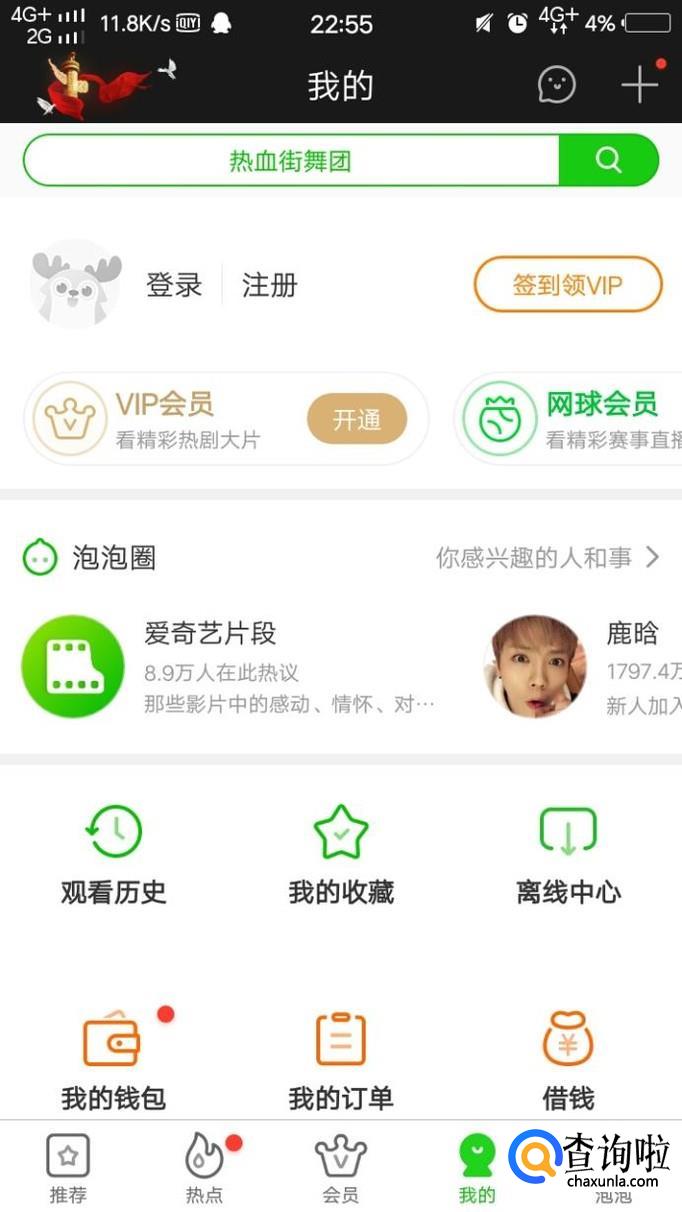Tap the green search button
Screen dimensions: 682x1212
point(608,160)
